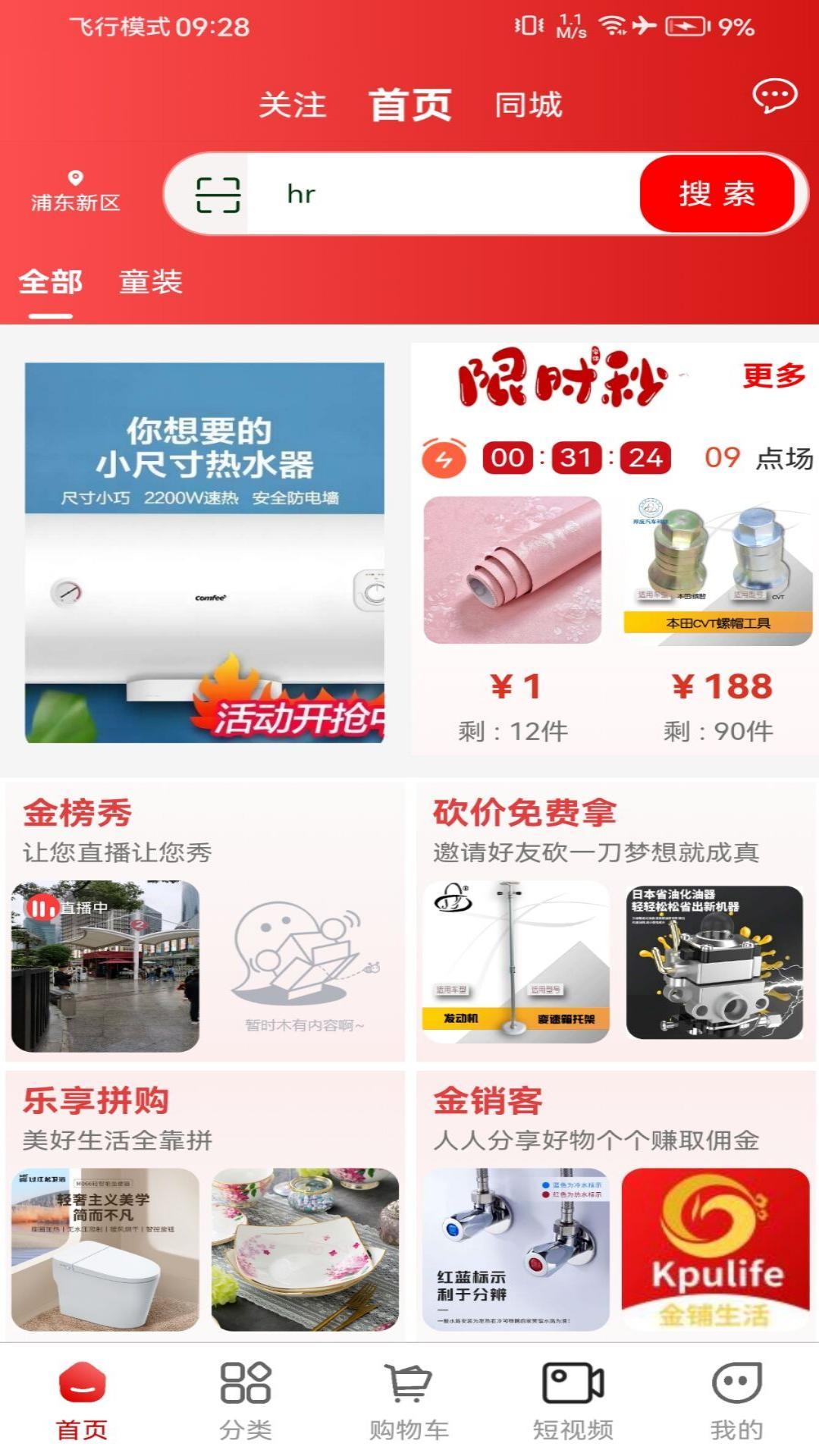The image size is (819, 1456).
Task: Tap the search field containing hr
Action: 440,195
